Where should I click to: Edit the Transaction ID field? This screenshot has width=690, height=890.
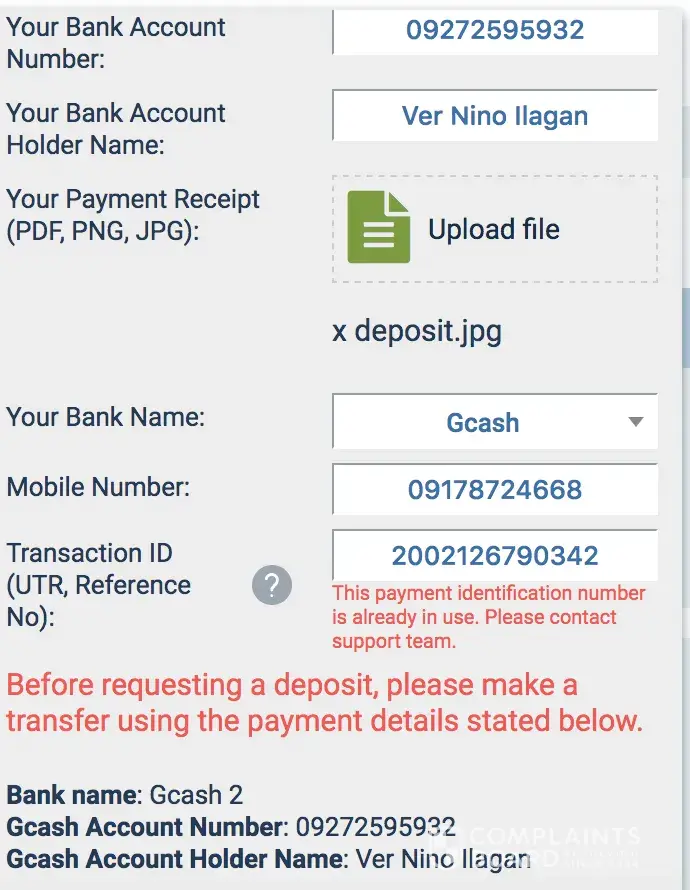pyautogui.click(x=495, y=555)
